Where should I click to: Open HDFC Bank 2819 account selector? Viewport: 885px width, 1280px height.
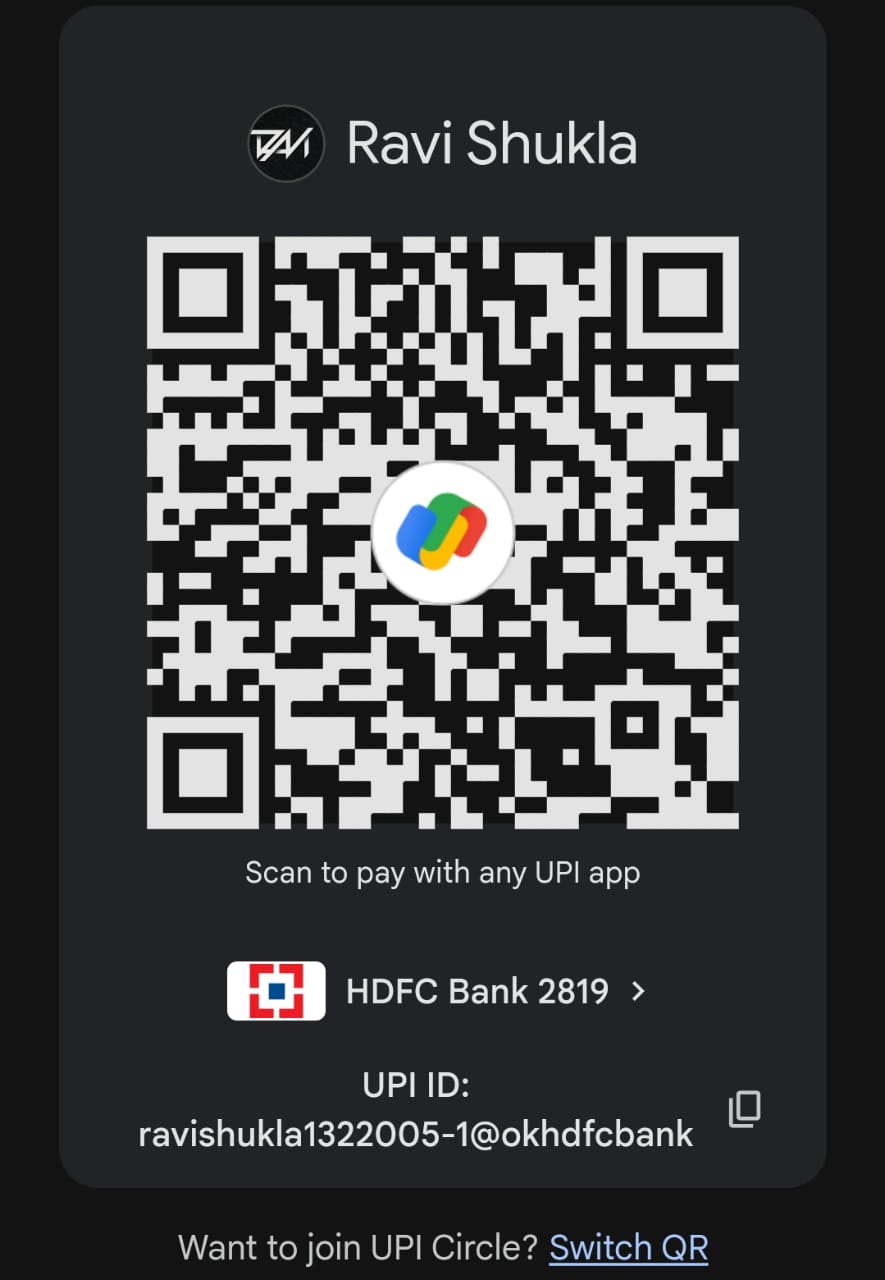click(x=477, y=991)
